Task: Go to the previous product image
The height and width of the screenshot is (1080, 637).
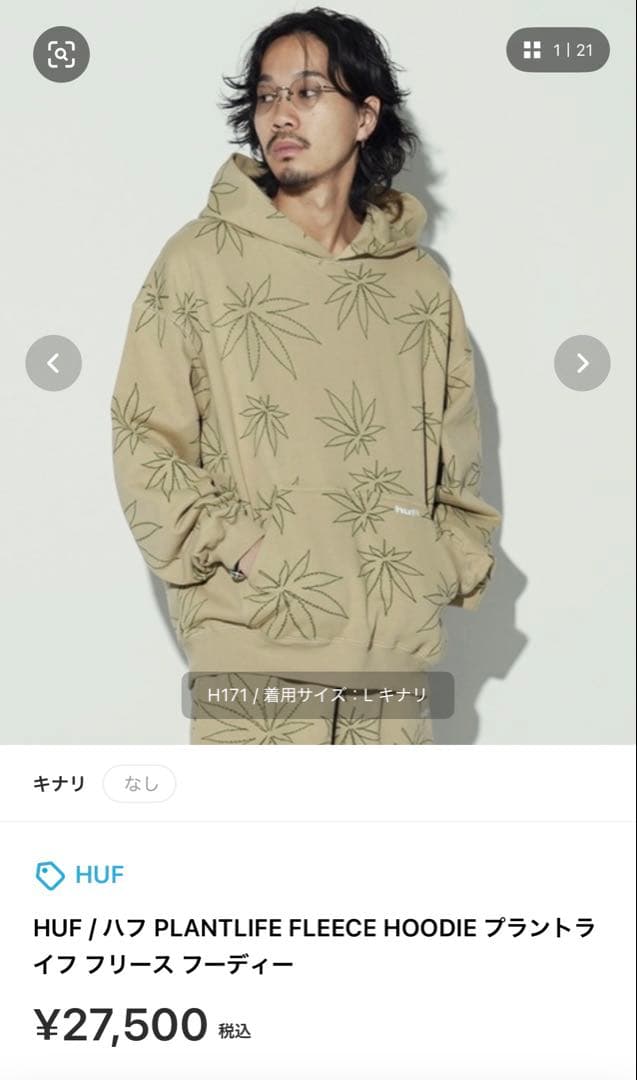Action: click(54, 363)
